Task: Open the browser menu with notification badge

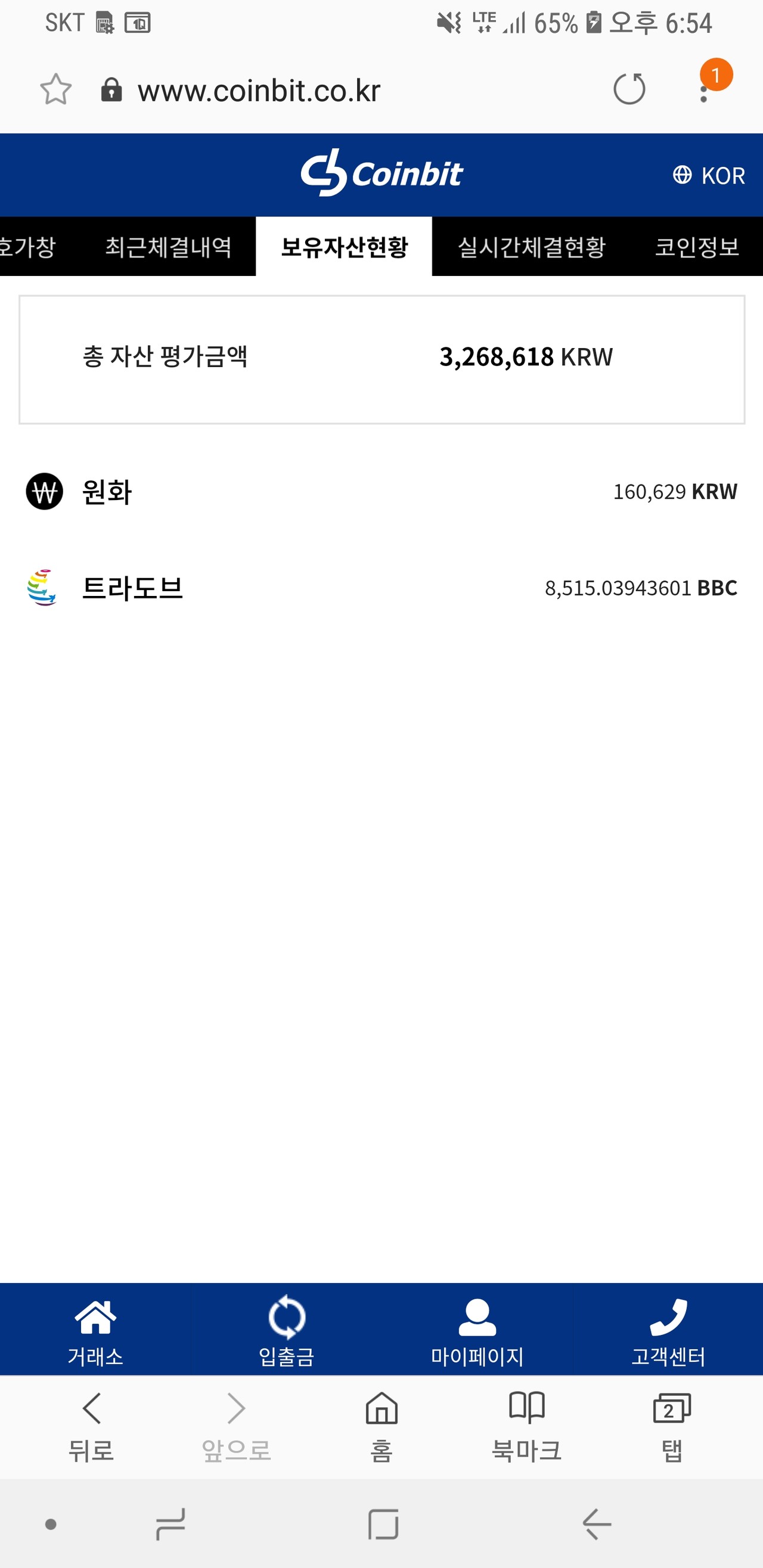Action: [705, 90]
